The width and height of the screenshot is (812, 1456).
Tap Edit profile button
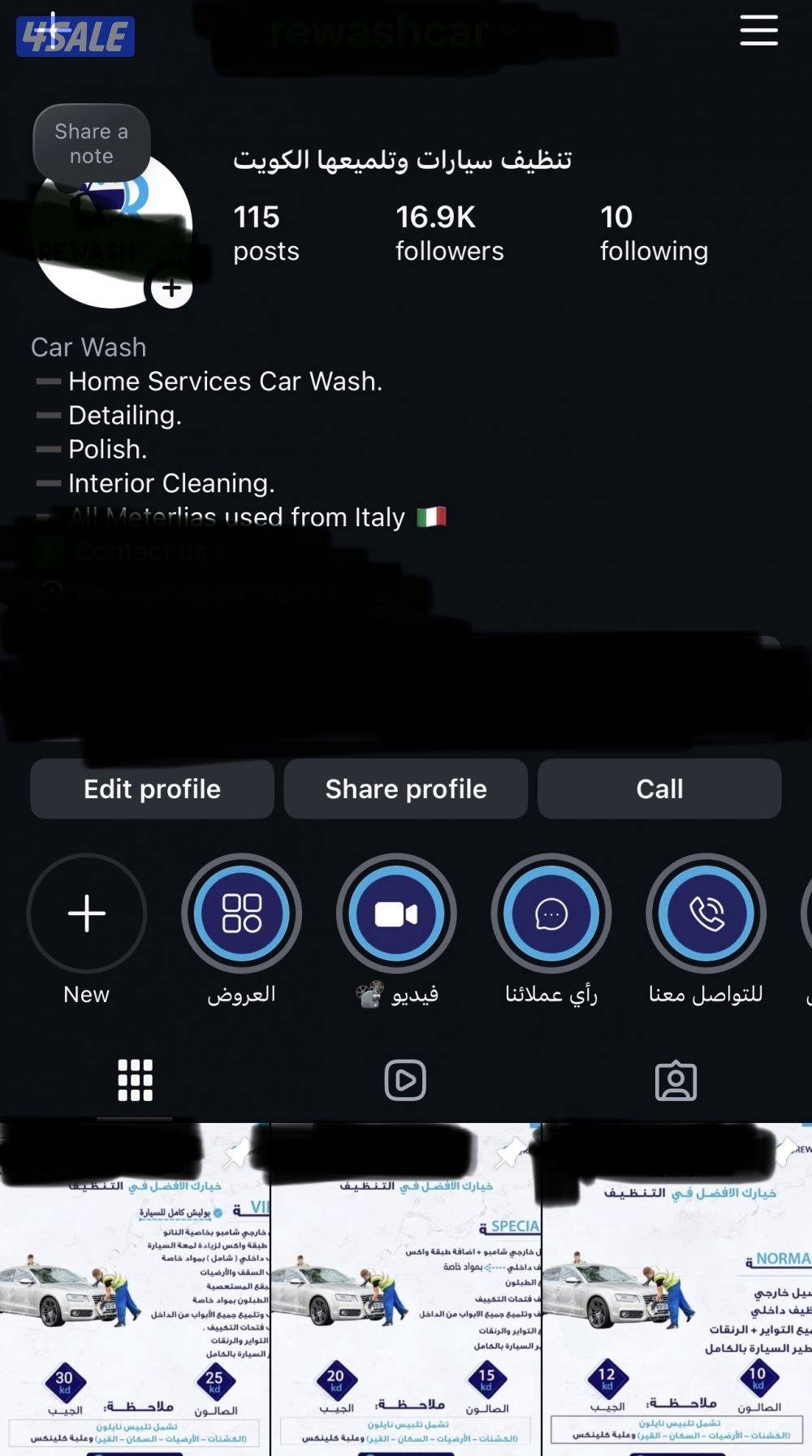tap(152, 788)
